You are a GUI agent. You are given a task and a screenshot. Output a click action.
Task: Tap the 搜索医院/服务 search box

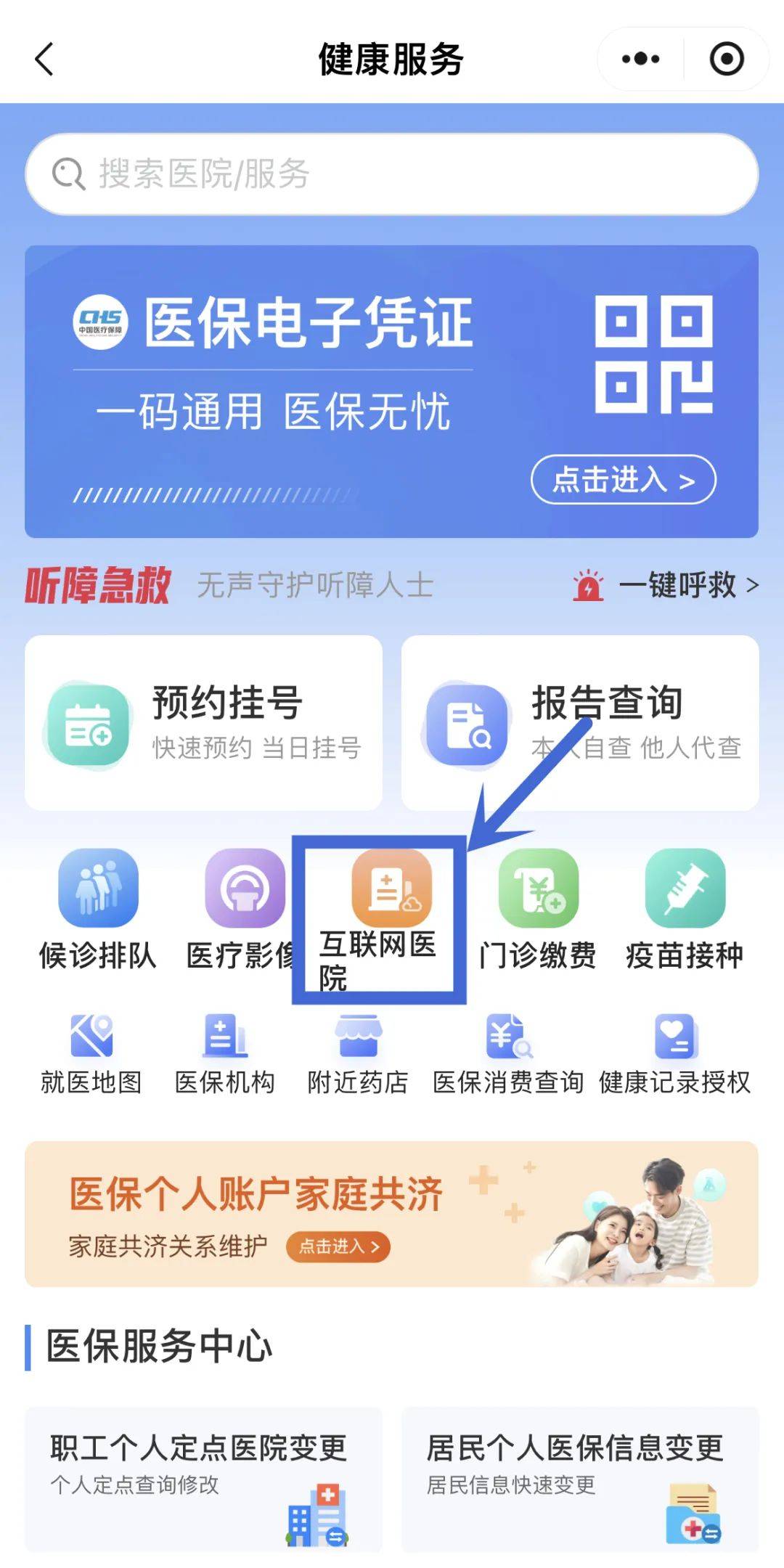[x=392, y=174]
